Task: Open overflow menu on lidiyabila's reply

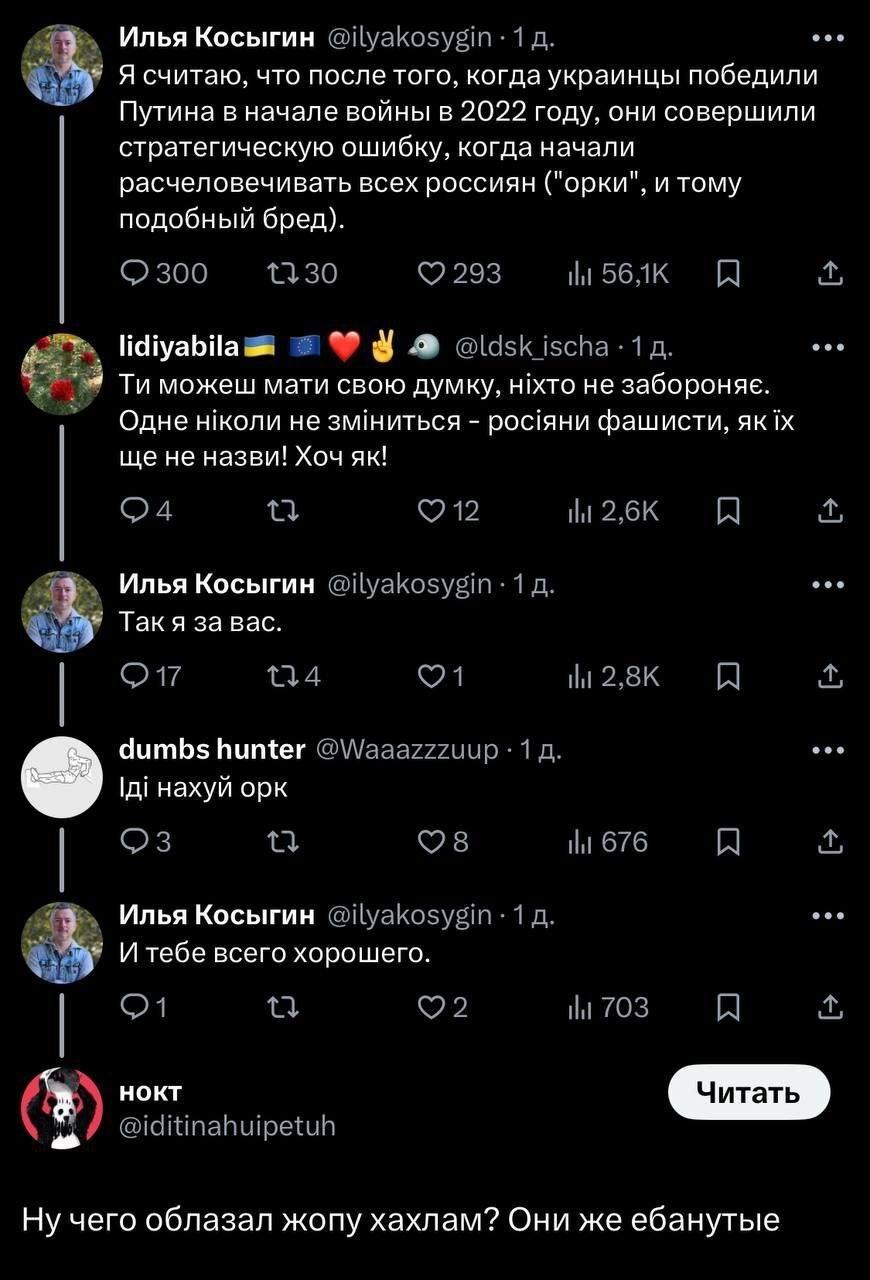Action: tap(828, 347)
